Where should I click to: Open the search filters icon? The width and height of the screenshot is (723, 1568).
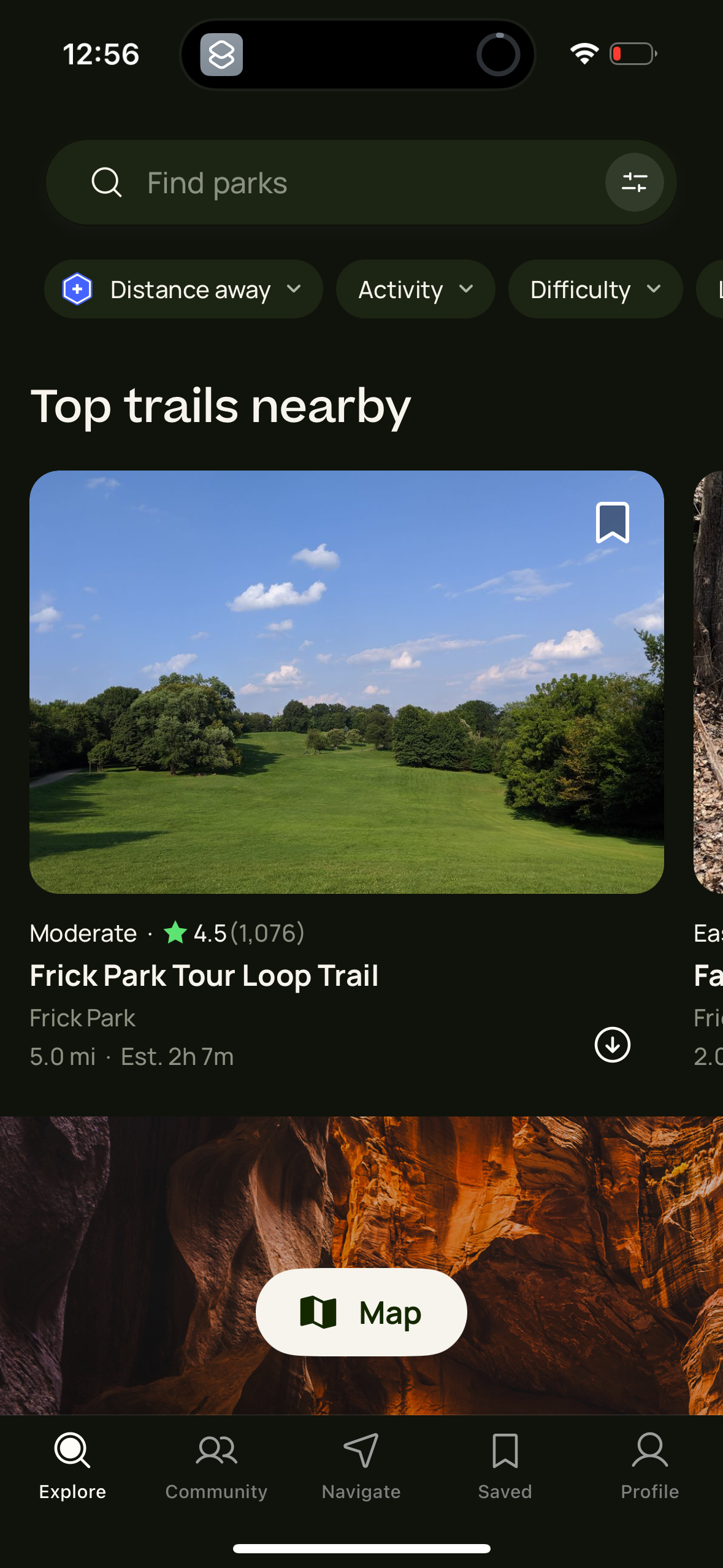[x=635, y=182]
